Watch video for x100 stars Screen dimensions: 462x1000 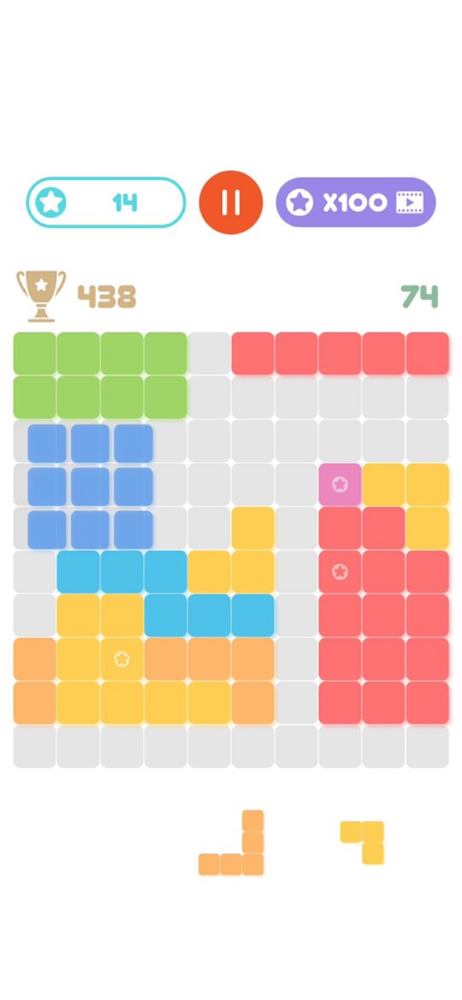[x=355, y=202]
